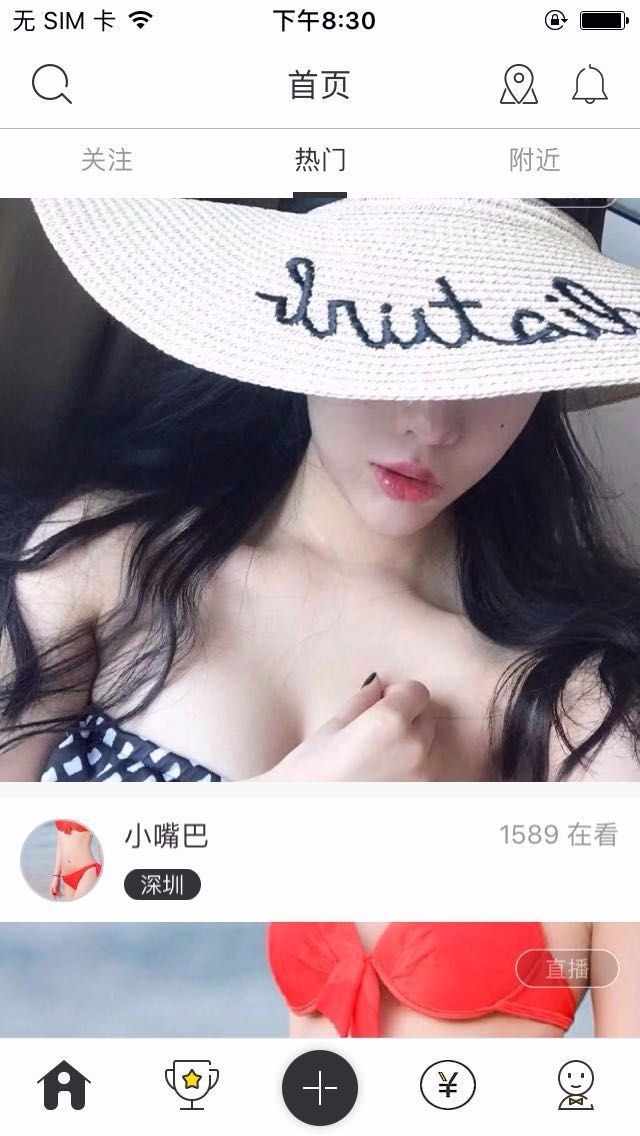
Task: Open the live stream with the straw hat
Action: (320, 490)
